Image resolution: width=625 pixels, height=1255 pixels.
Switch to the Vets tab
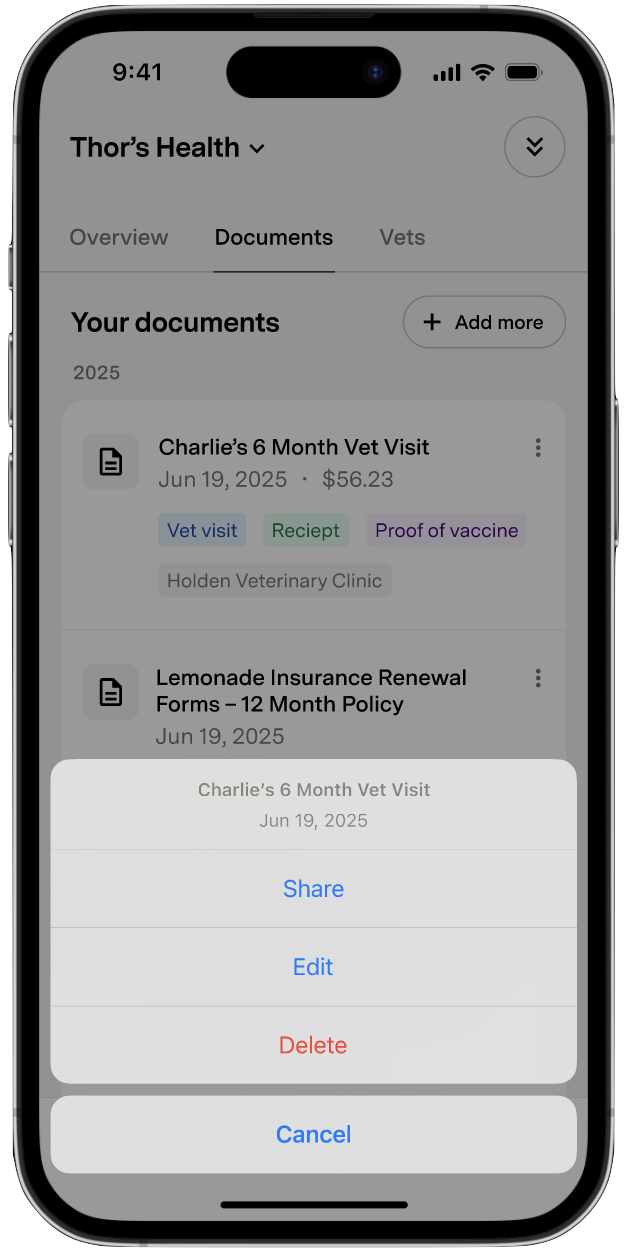[402, 238]
